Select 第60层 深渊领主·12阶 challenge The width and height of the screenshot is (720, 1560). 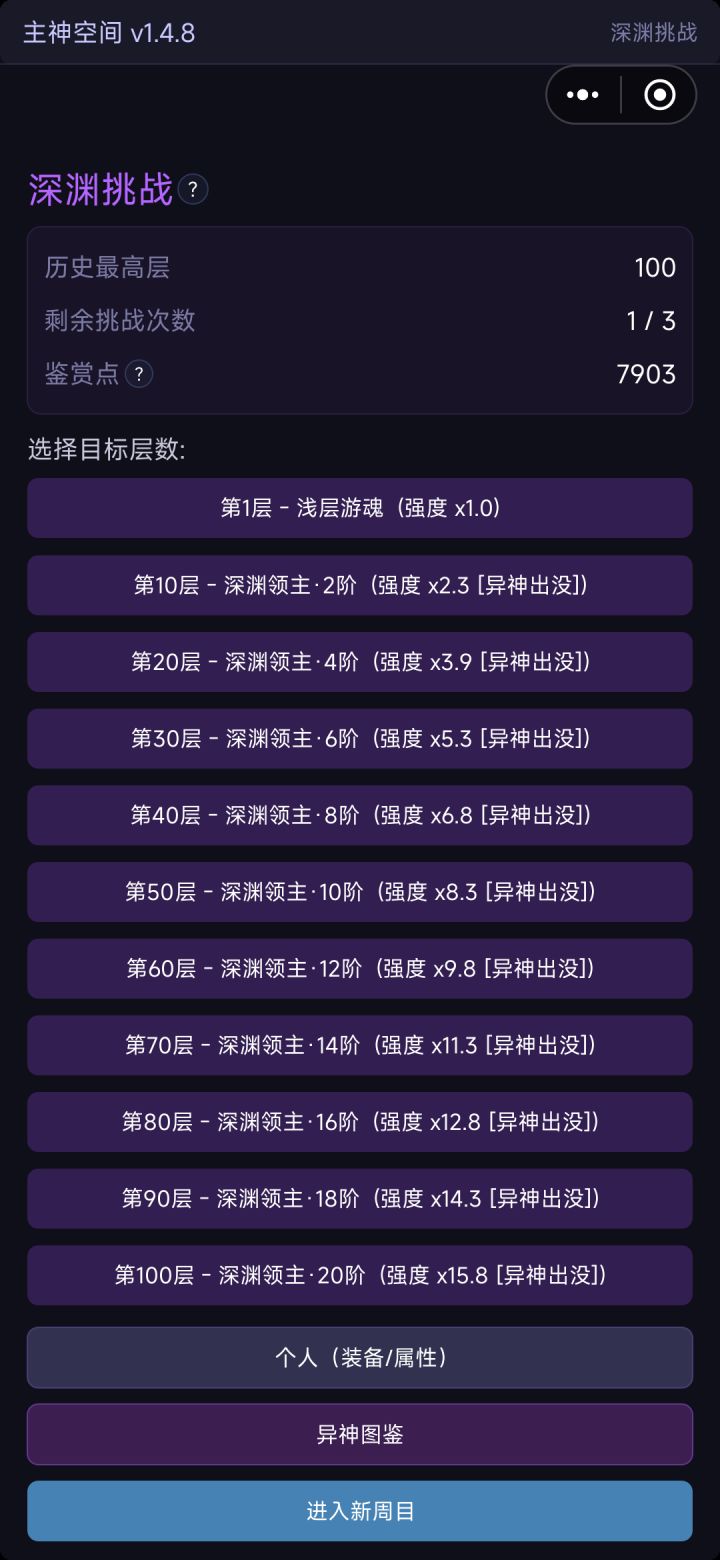pyautogui.click(x=360, y=968)
